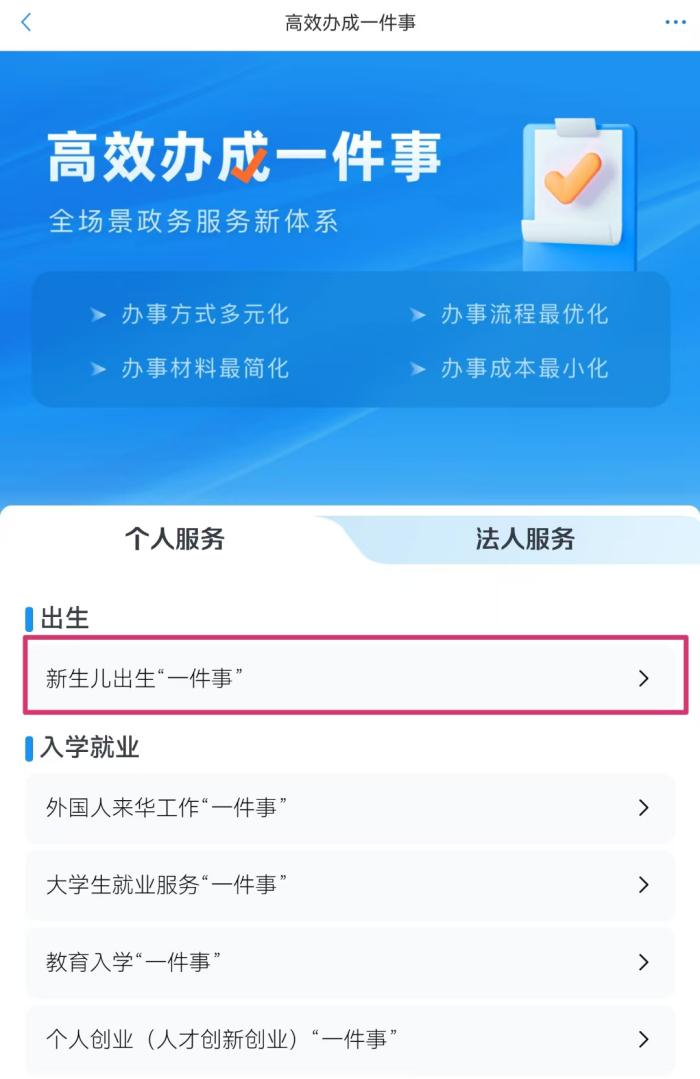
Task: Select the 个人服务 tab
Action: coord(175,539)
